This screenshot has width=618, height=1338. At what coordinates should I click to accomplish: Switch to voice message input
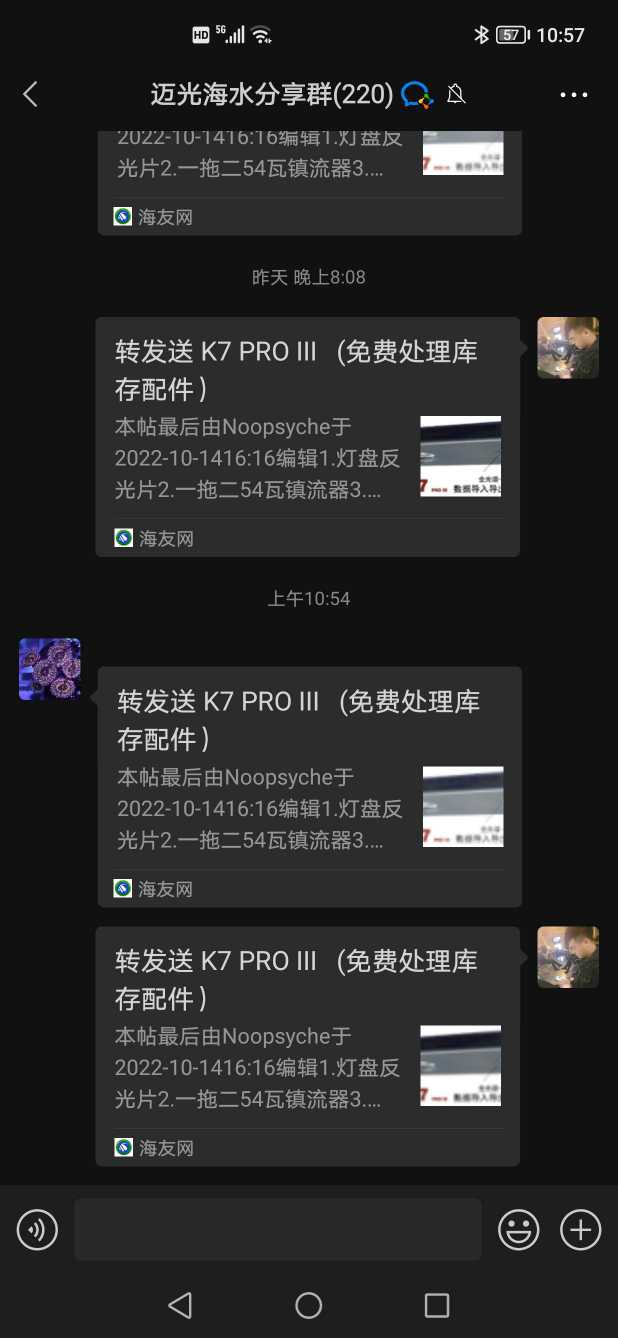coord(38,1229)
